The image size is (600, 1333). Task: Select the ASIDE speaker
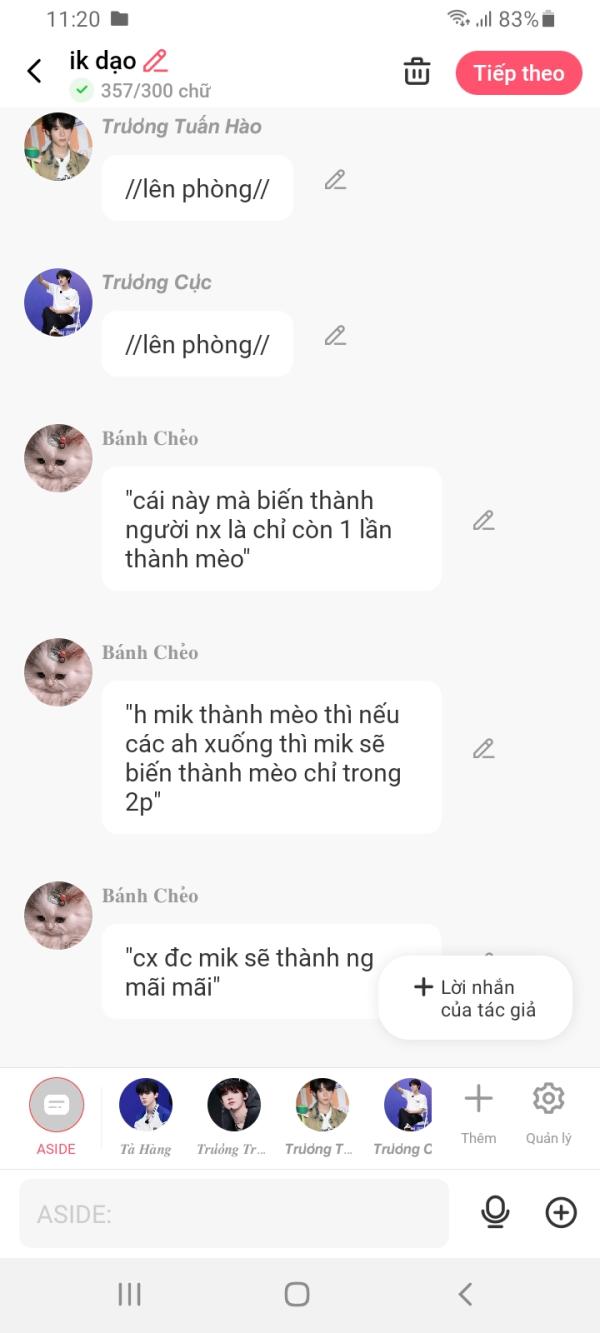[56, 1117]
